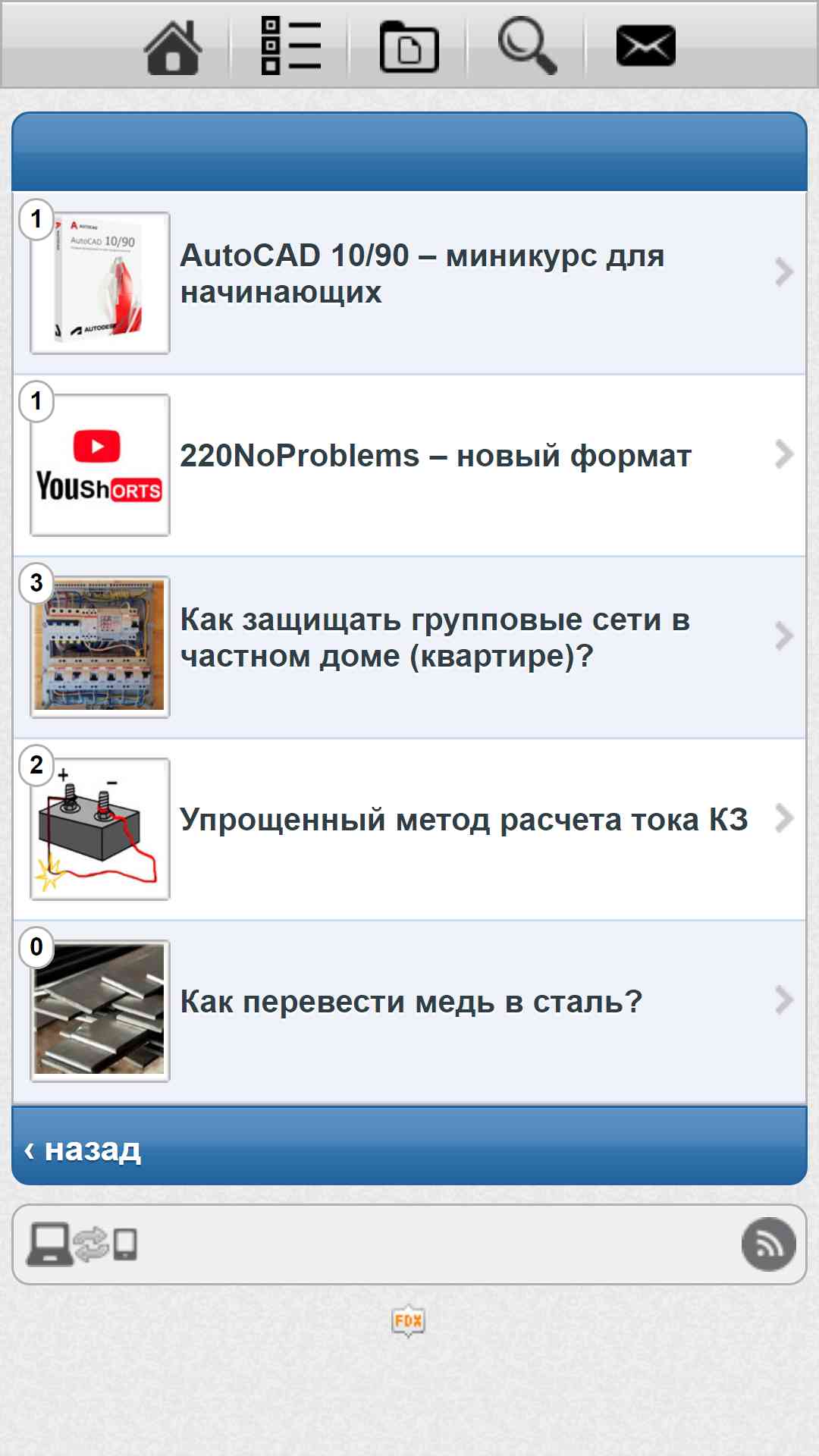The width and height of the screenshot is (819, 1456).
Task: Open the folder categories icon
Action: click(409, 47)
